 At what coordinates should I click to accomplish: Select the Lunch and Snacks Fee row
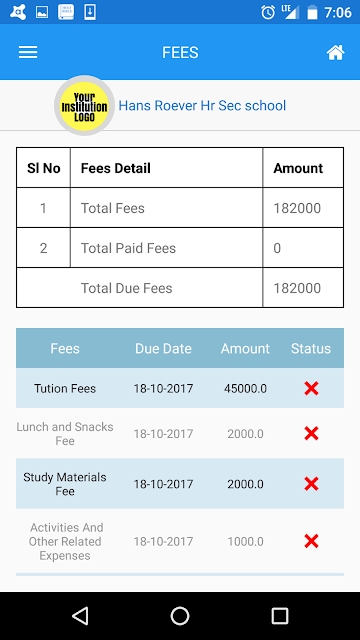(180, 433)
